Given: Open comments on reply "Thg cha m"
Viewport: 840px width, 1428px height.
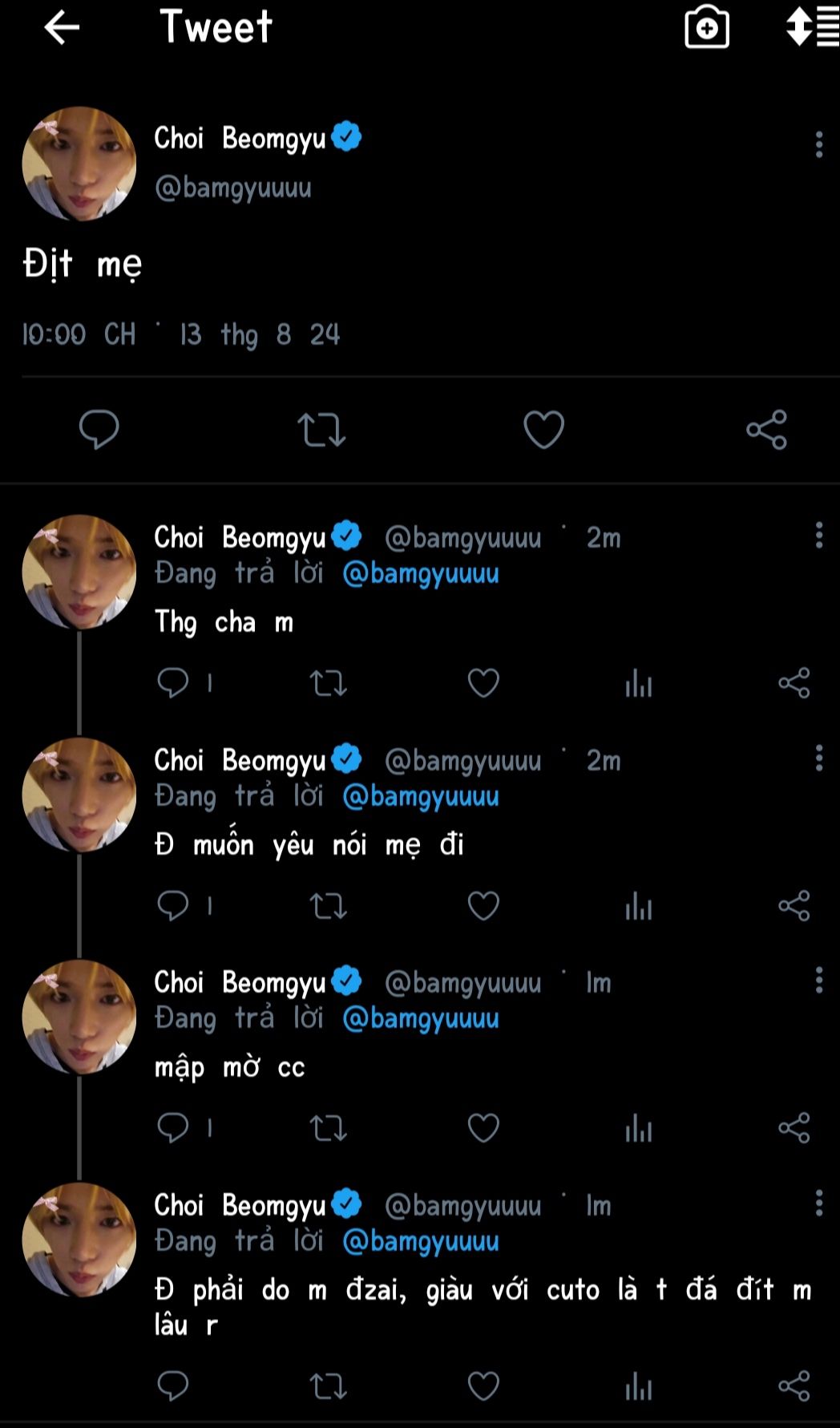Looking at the screenshot, I should click(x=173, y=683).
